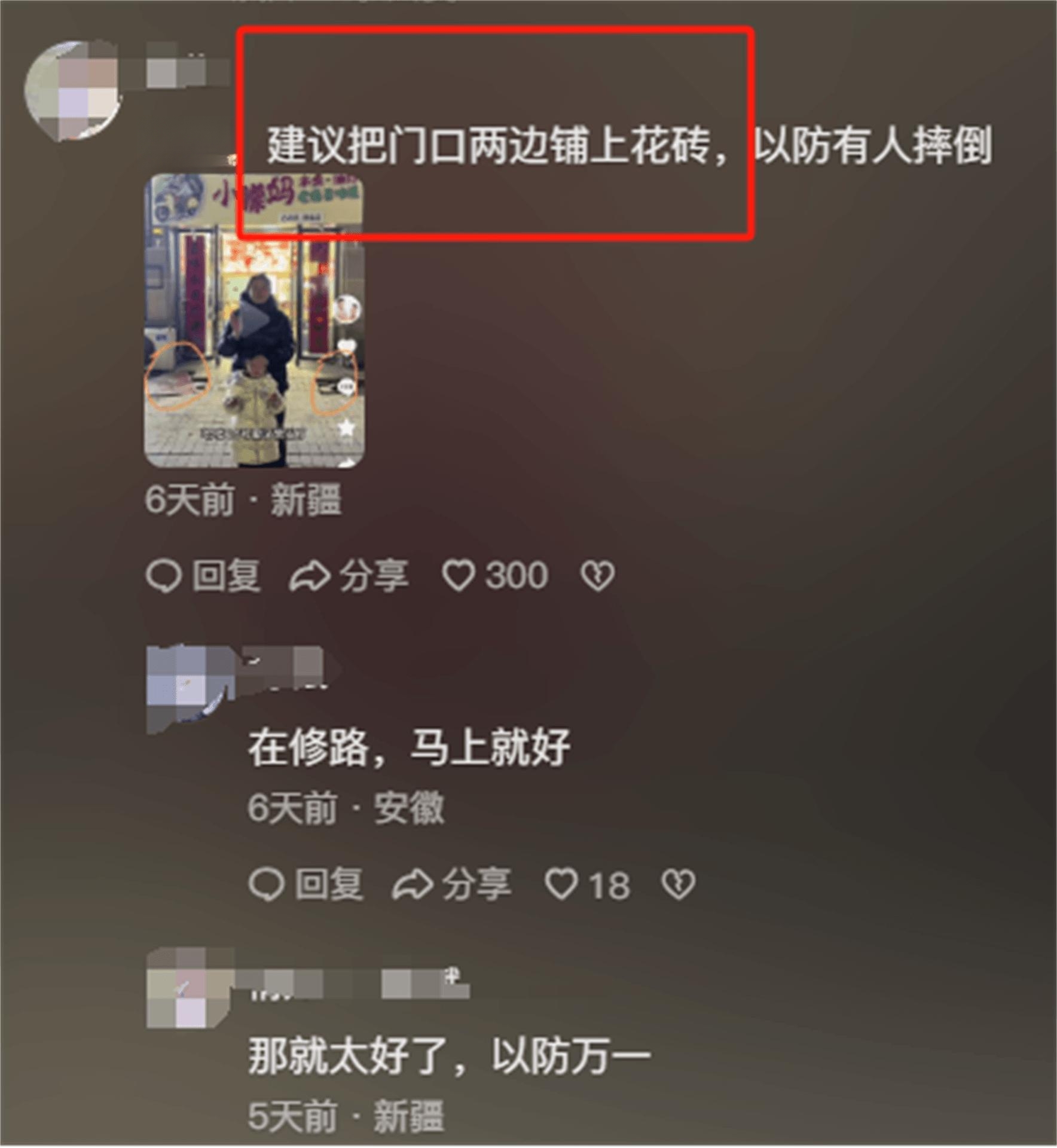This screenshot has width=1057, height=1148.
Task: Dislike the comment with 300 likes
Action: [x=597, y=576]
